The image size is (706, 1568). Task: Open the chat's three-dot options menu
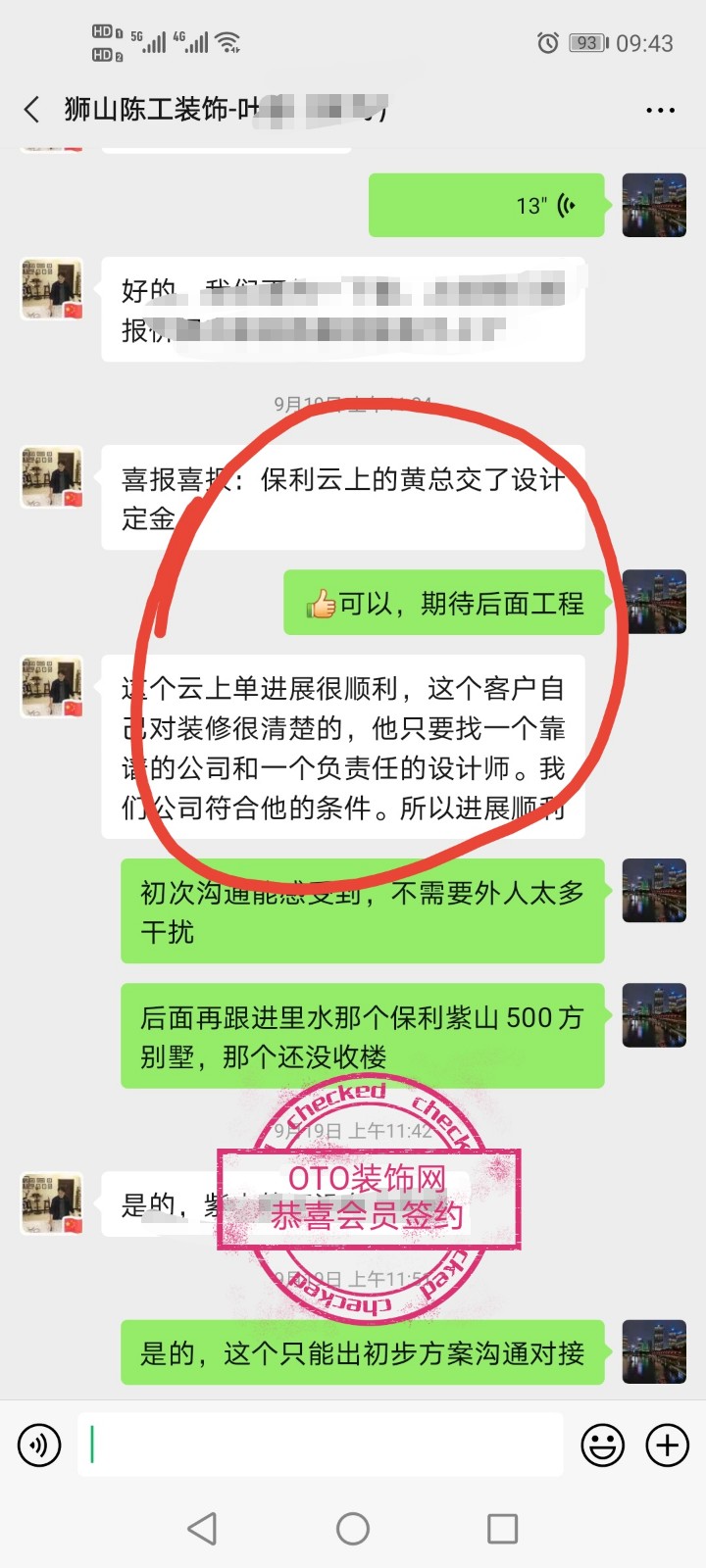(660, 110)
